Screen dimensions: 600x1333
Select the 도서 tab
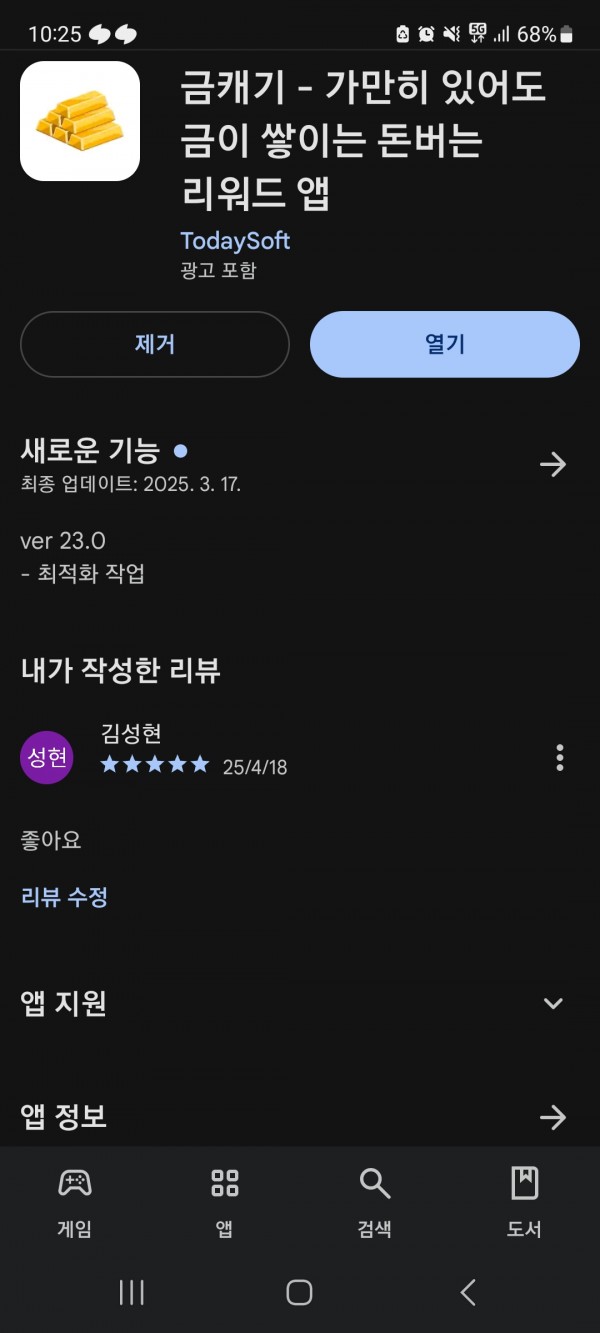click(524, 1203)
